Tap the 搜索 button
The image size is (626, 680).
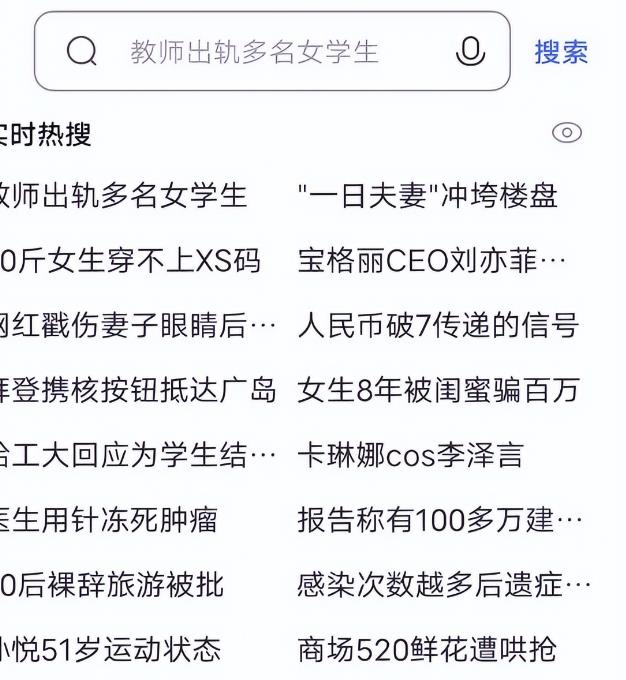tap(561, 52)
